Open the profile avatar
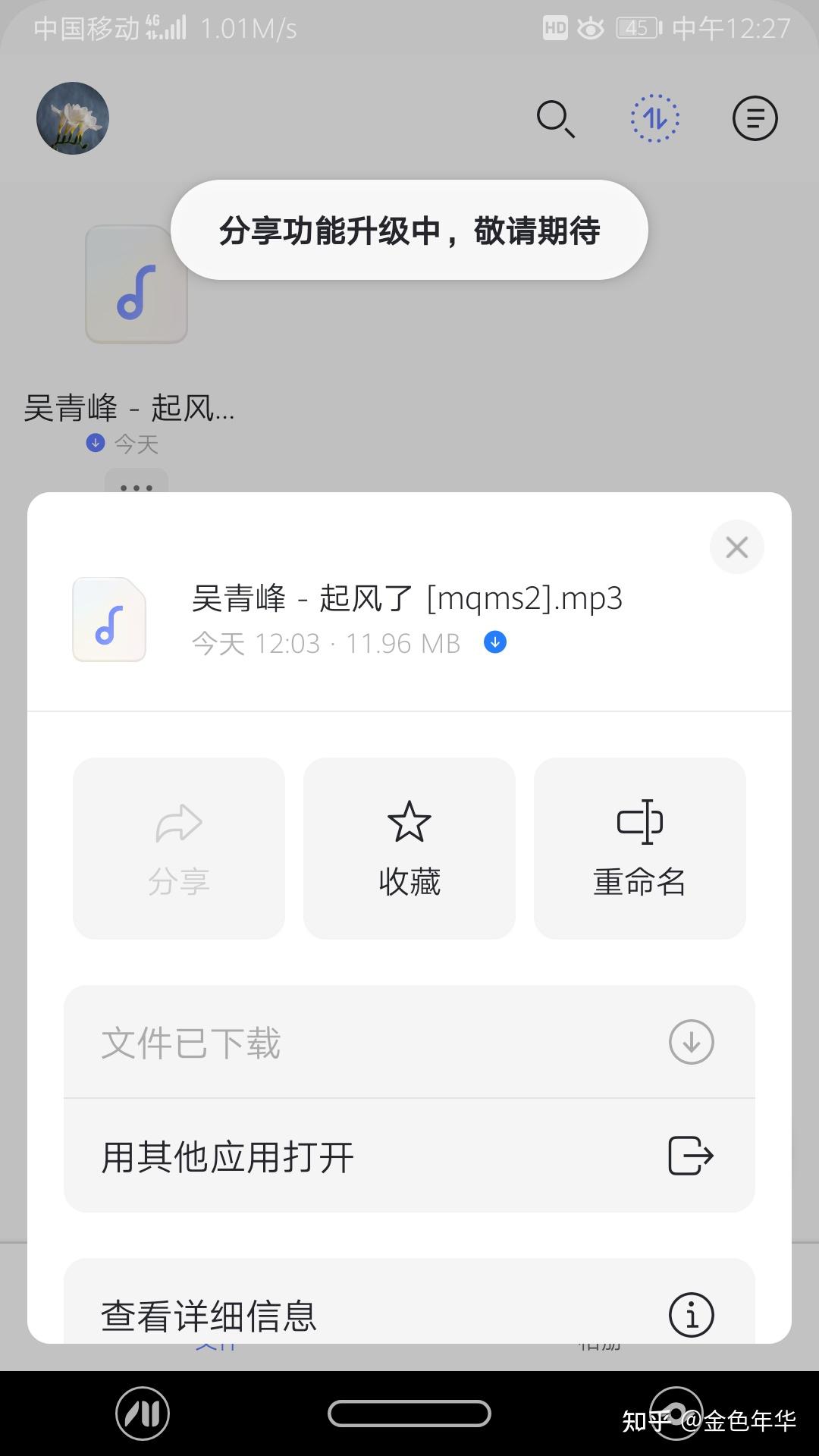Screen dimensions: 819x1456 point(73,118)
